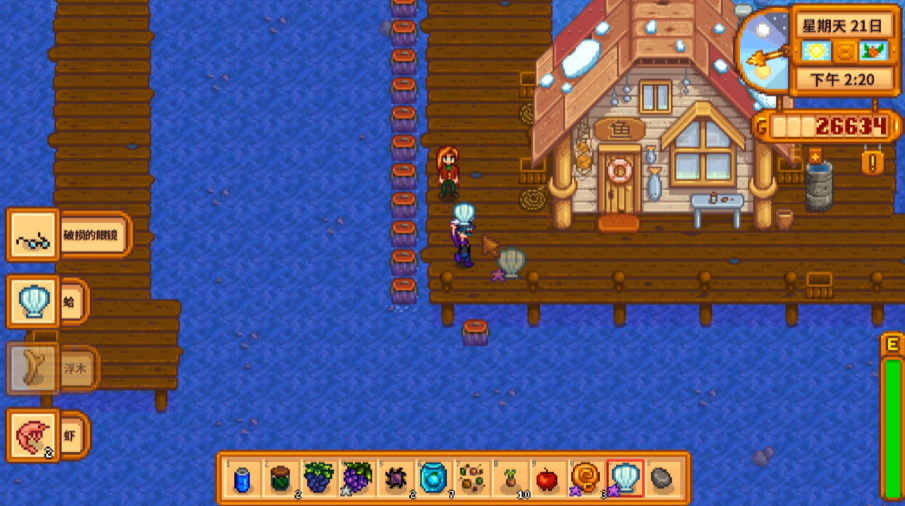Select the clam shell toolbar slot
The height and width of the screenshot is (506, 905).
pos(624,479)
